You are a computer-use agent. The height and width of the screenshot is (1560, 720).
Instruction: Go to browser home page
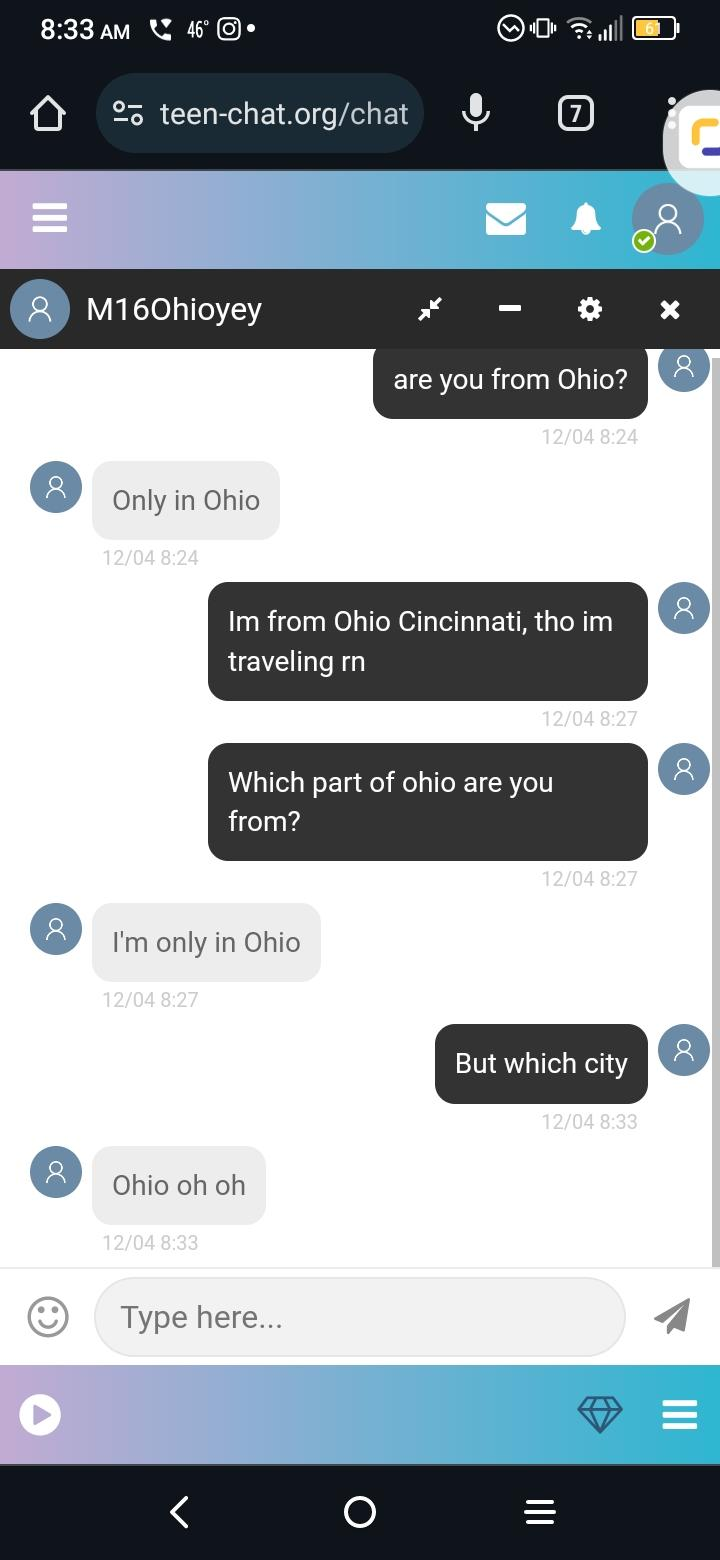(x=48, y=113)
